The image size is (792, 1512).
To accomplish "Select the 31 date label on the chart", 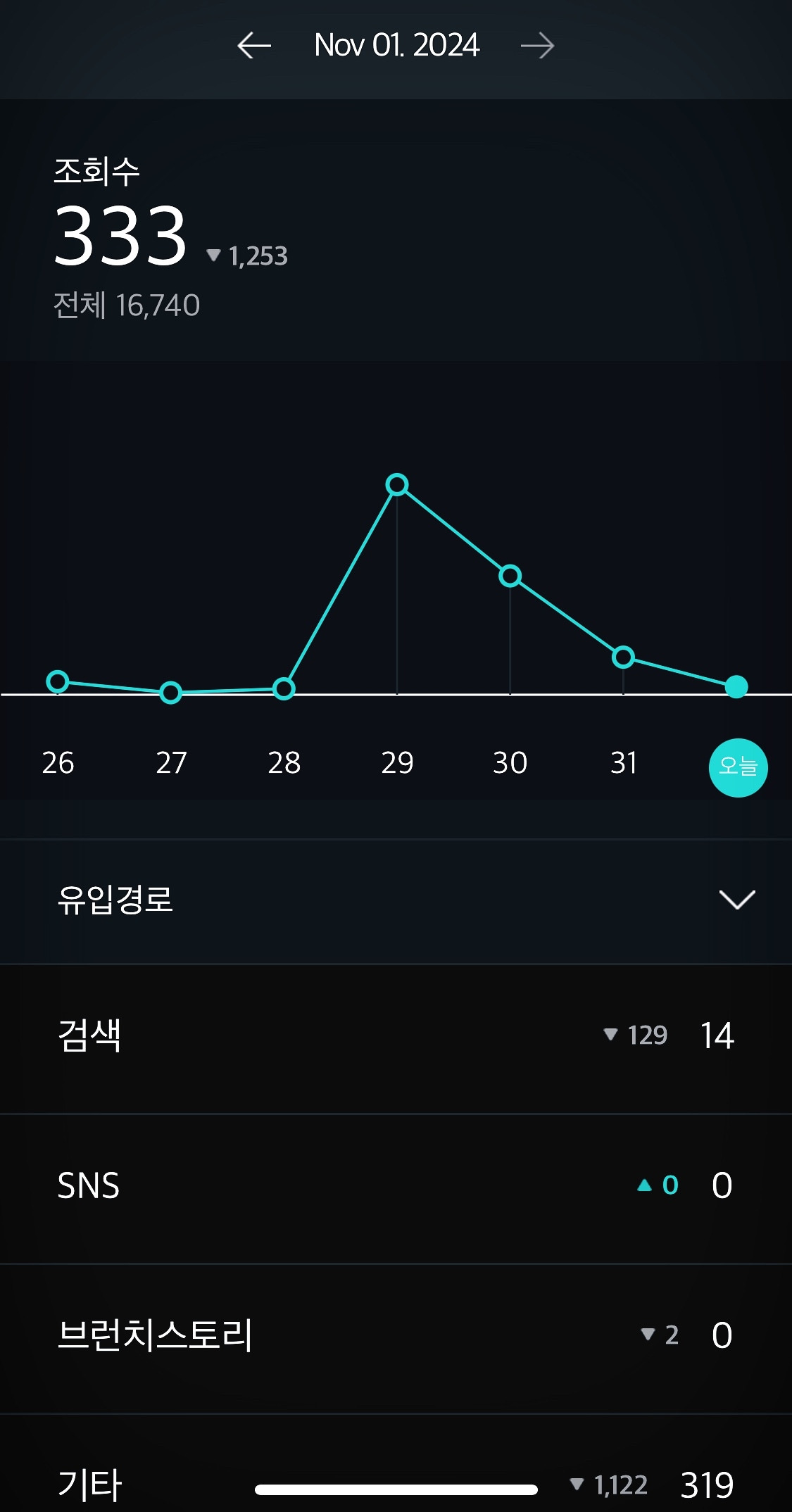I will click(624, 761).
